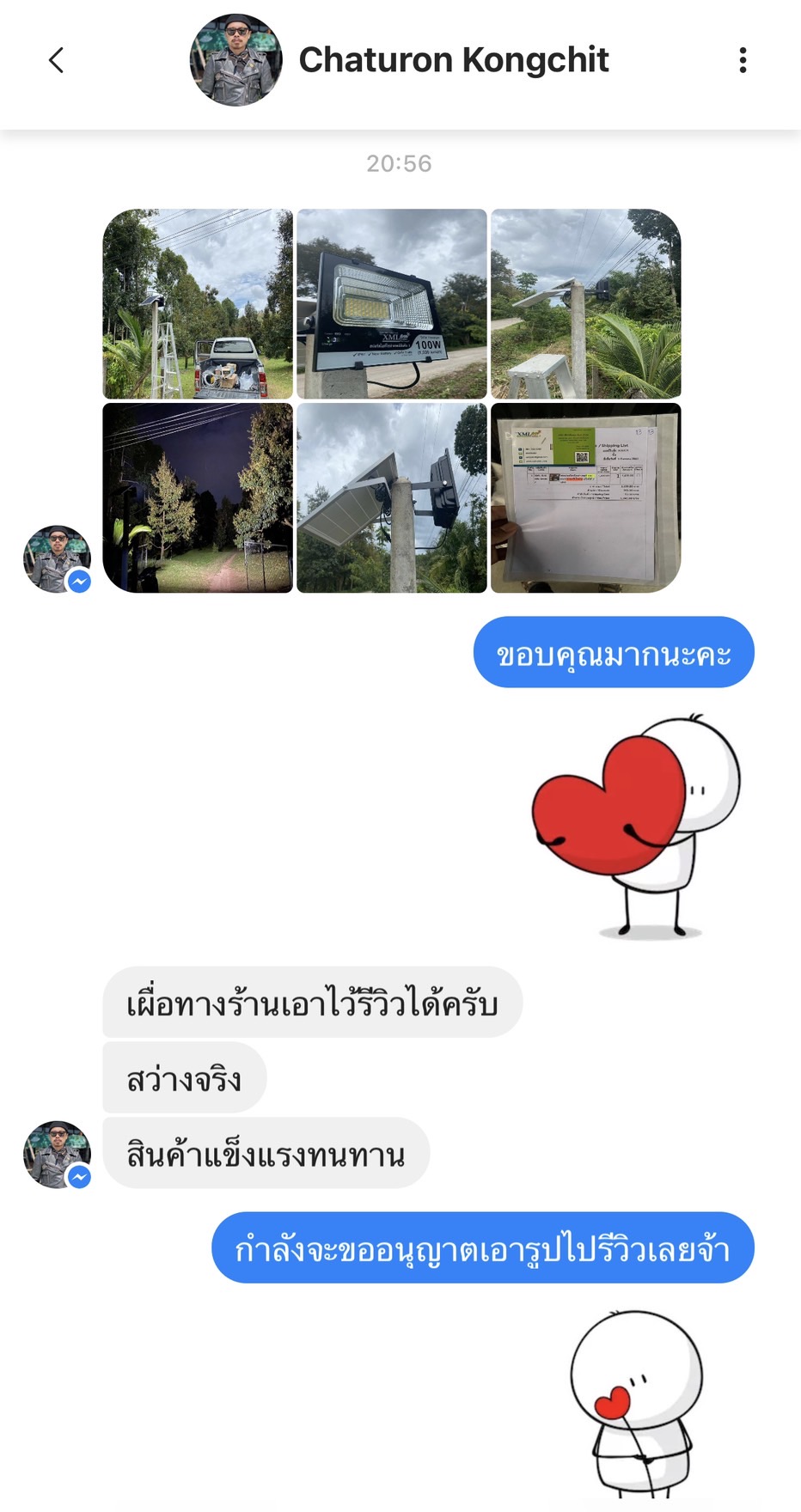The height and width of the screenshot is (1512, 801).
Task: Open the photo with the ladder and pickup truck
Action: pos(197,301)
